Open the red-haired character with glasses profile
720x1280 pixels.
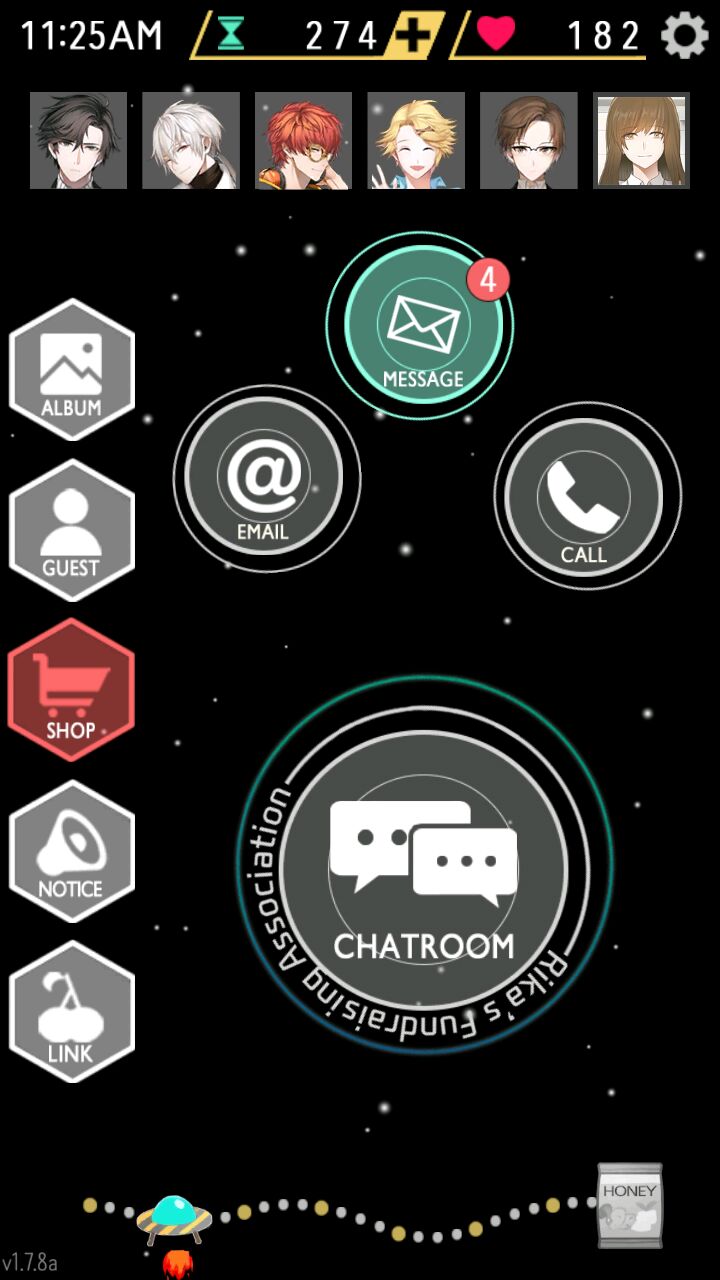coord(303,141)
